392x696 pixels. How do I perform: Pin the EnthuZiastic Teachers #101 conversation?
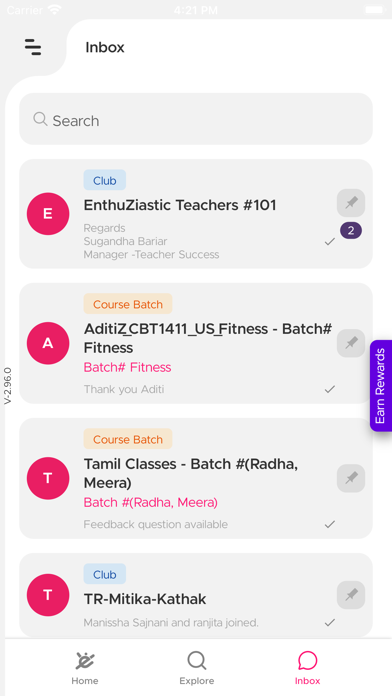(351, 203)
